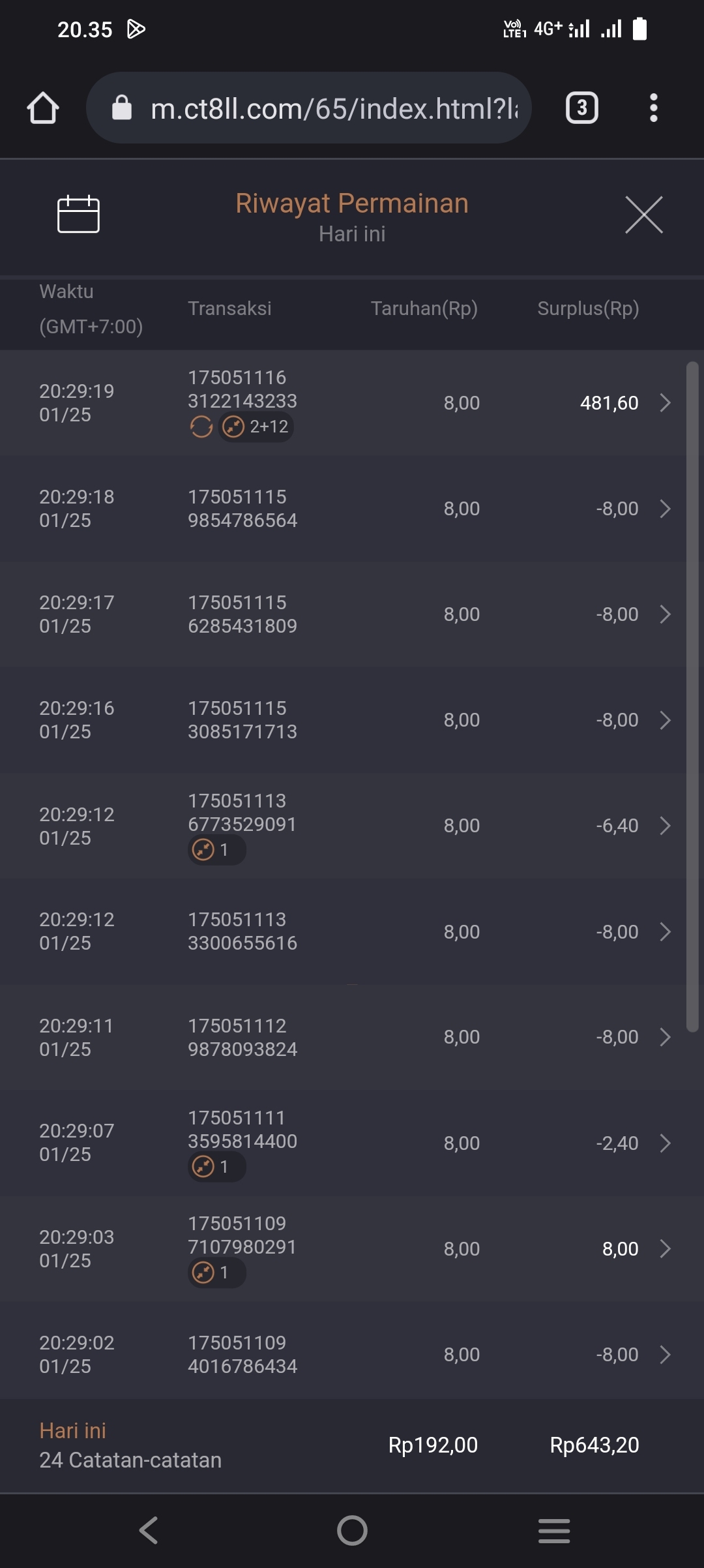Image resolution: width=704 pixels, height=1568 pixels.
Task: Open the 20:29:19 transaction with surplus 481,60
Action: [352, 402]
